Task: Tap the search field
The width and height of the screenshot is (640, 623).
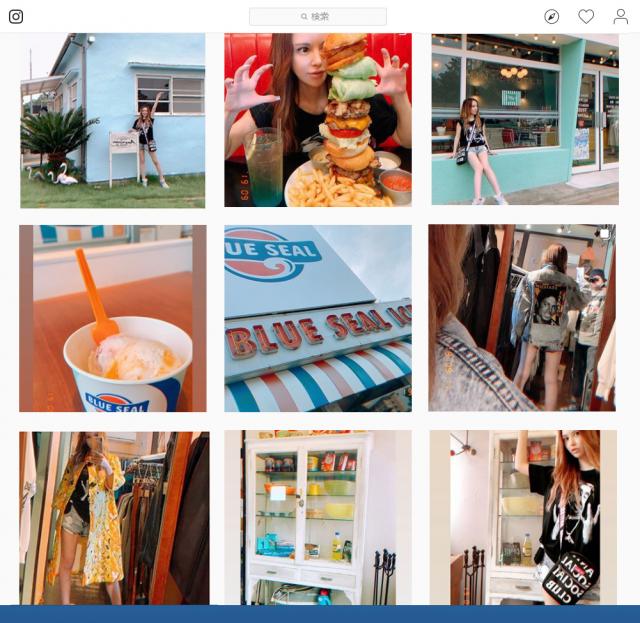Action: click(318, 17)
